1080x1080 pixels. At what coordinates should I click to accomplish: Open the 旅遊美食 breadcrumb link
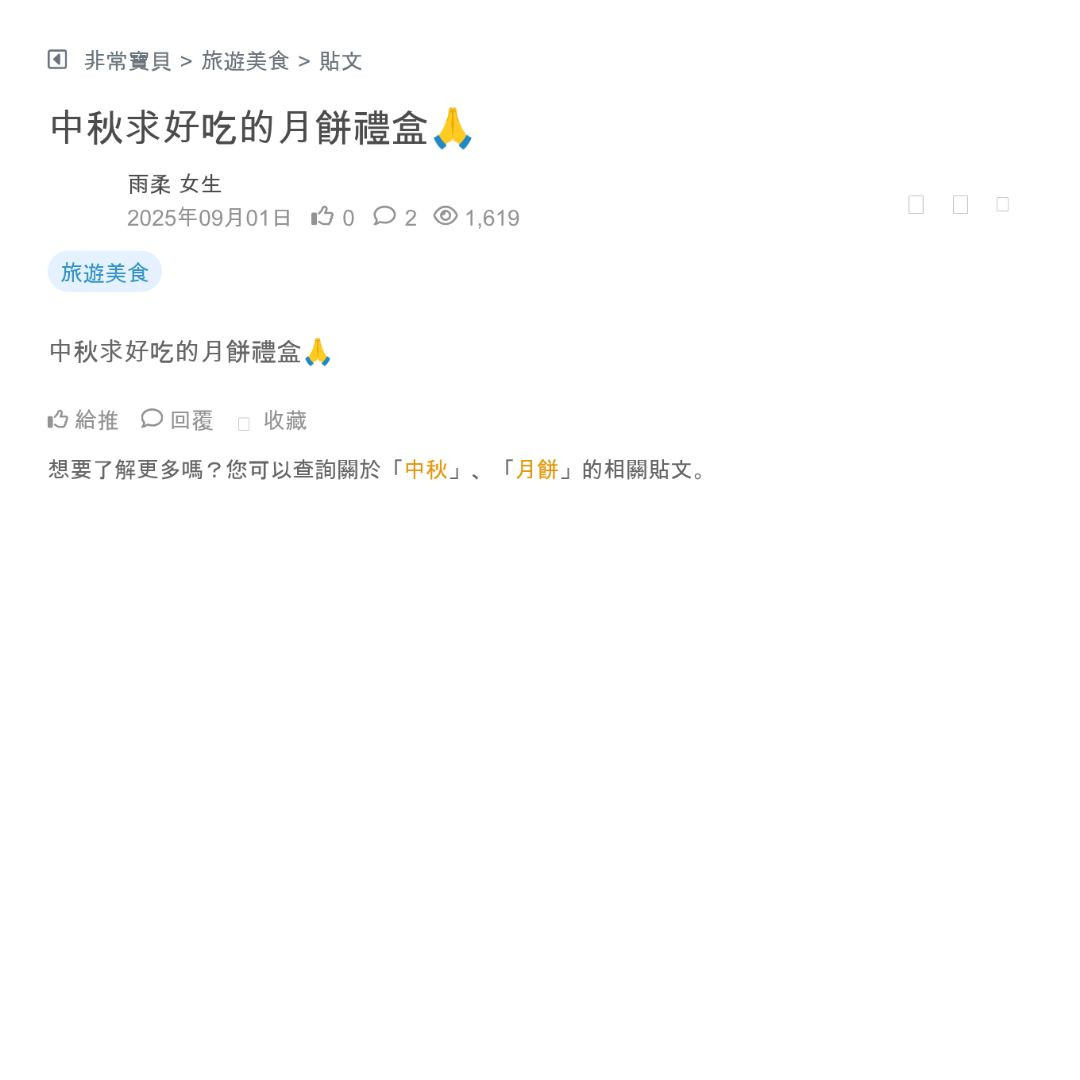tap(245, 61)
